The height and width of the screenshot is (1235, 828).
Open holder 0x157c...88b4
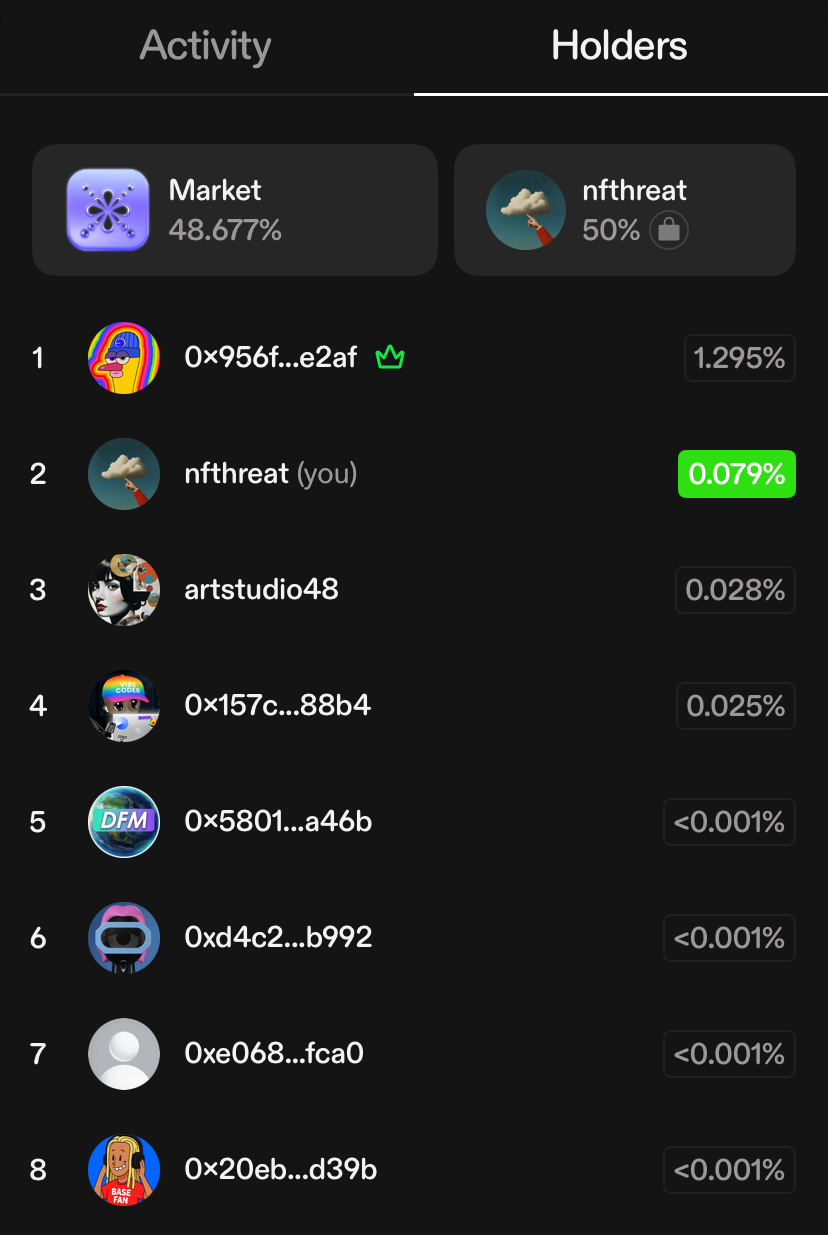[277, 706]
